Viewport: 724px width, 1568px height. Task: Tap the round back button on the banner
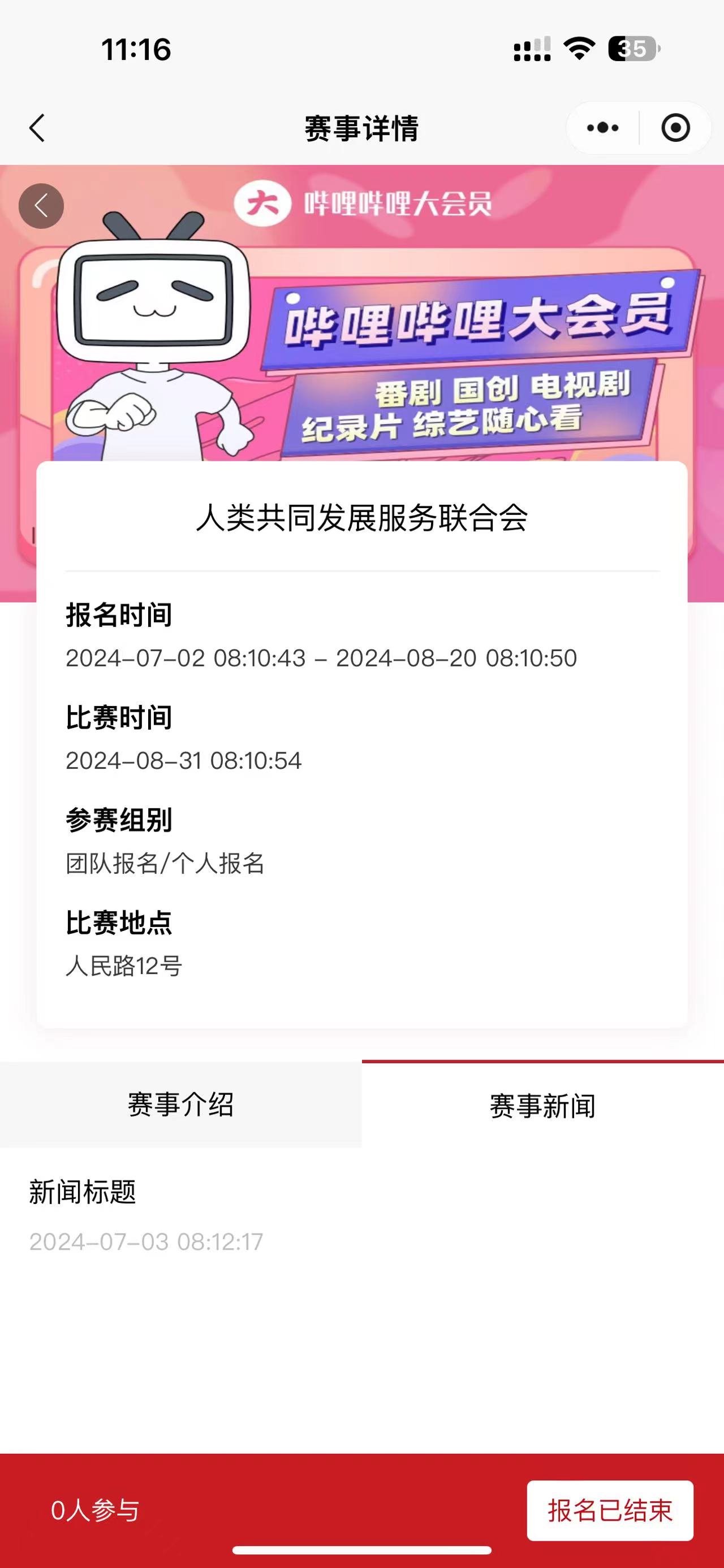pos(41,206)
